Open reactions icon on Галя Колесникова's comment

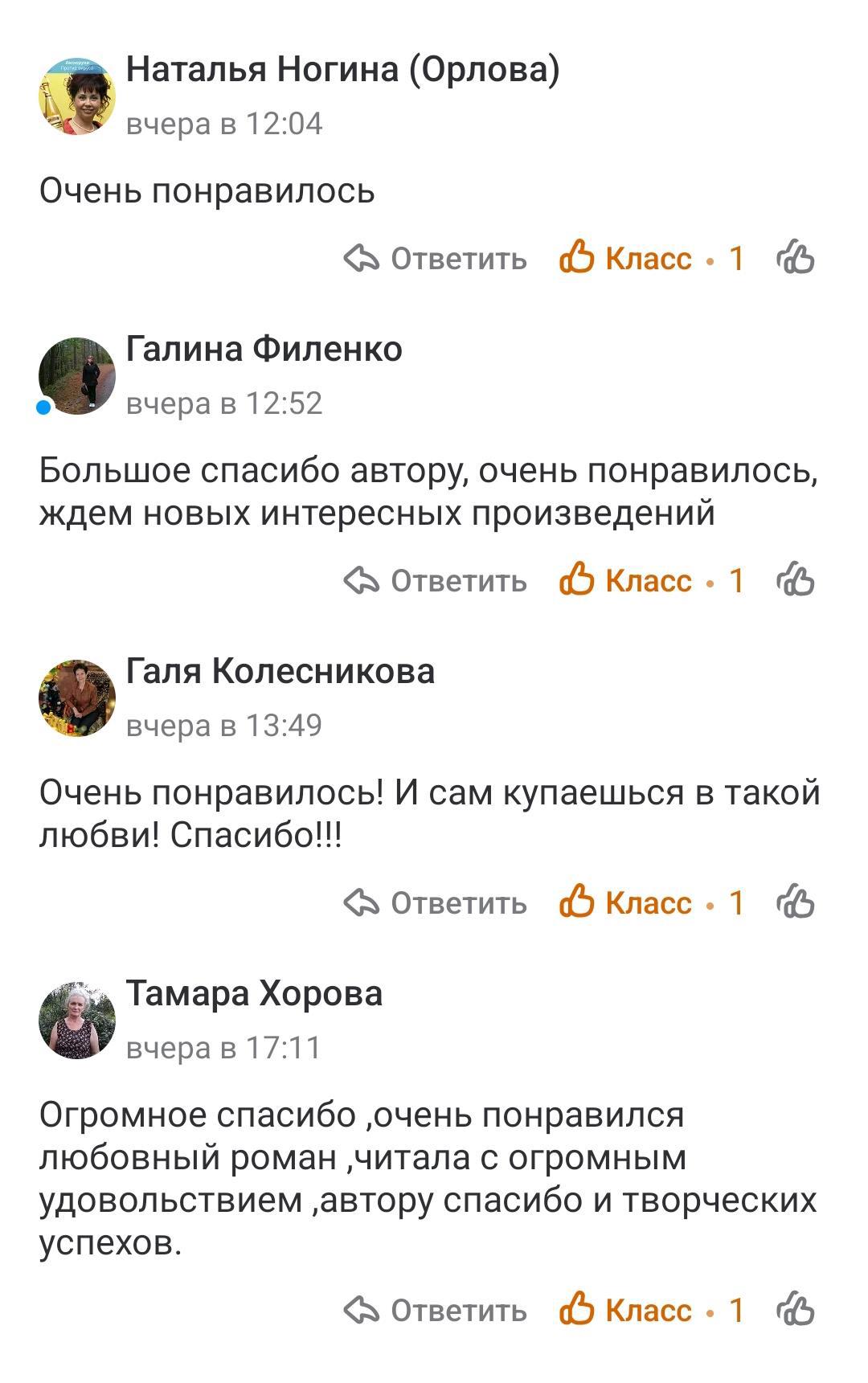[796, 903]
